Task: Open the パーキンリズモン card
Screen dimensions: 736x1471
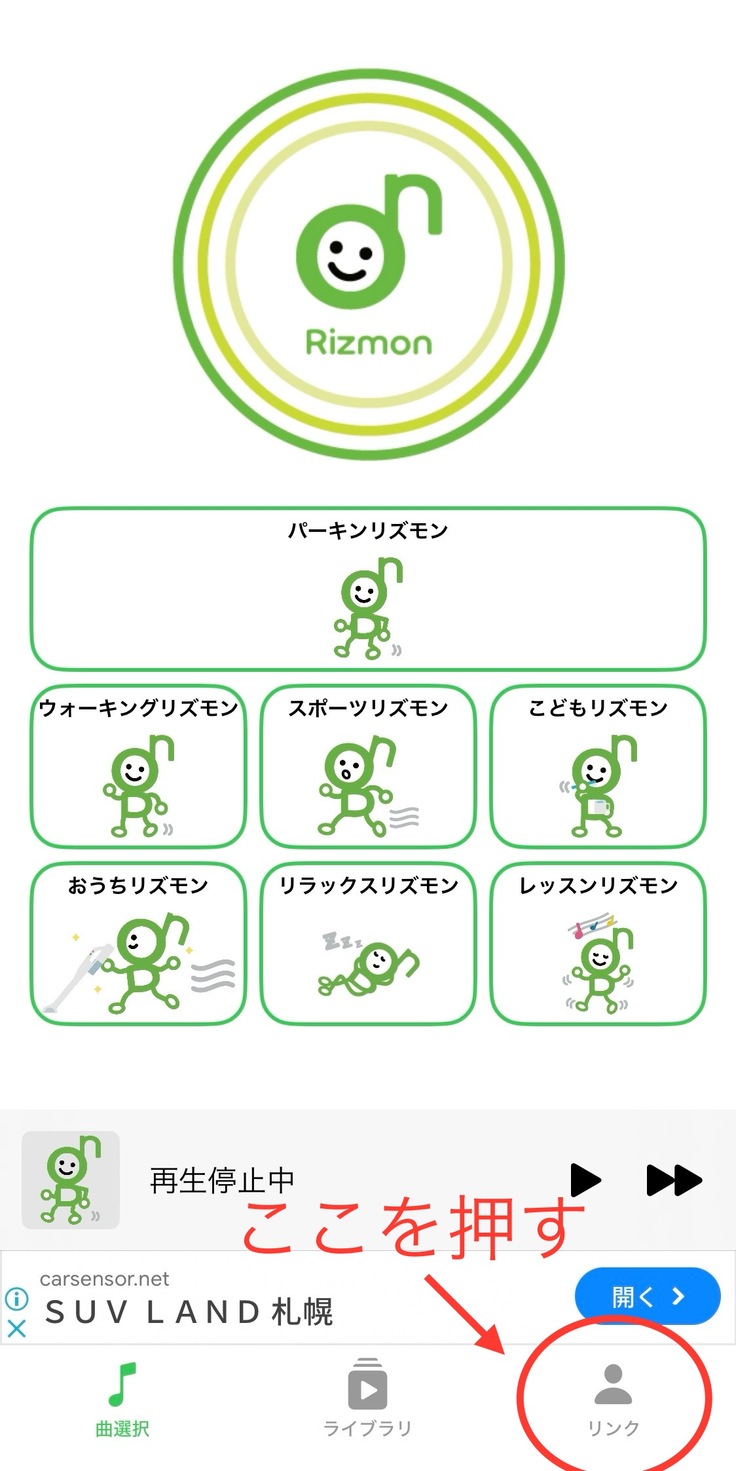Action: (x=368, y=589)
